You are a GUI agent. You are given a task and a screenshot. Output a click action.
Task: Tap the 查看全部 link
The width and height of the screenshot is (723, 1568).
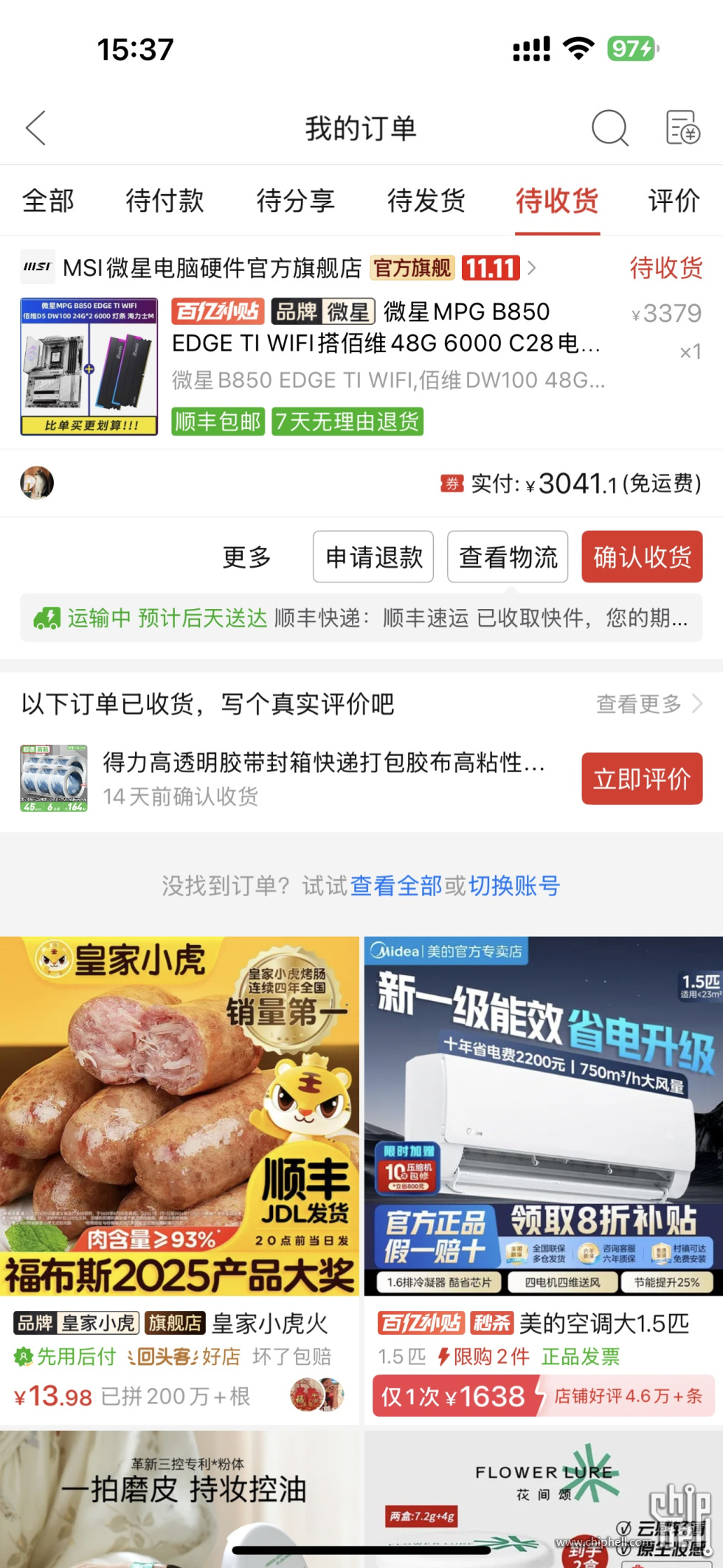[396, 885]
